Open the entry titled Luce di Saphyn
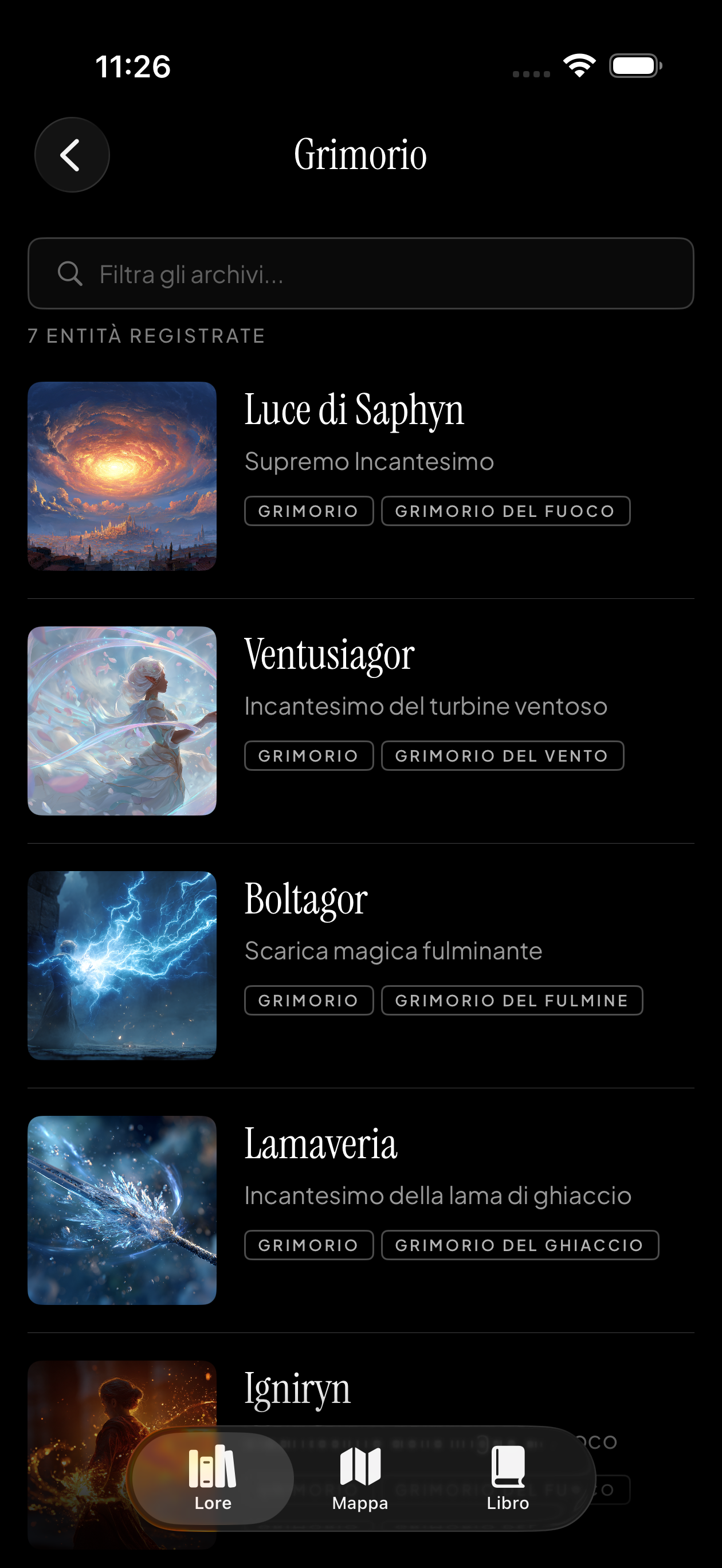The image size is (722, 1568). [x=354, y=409]
